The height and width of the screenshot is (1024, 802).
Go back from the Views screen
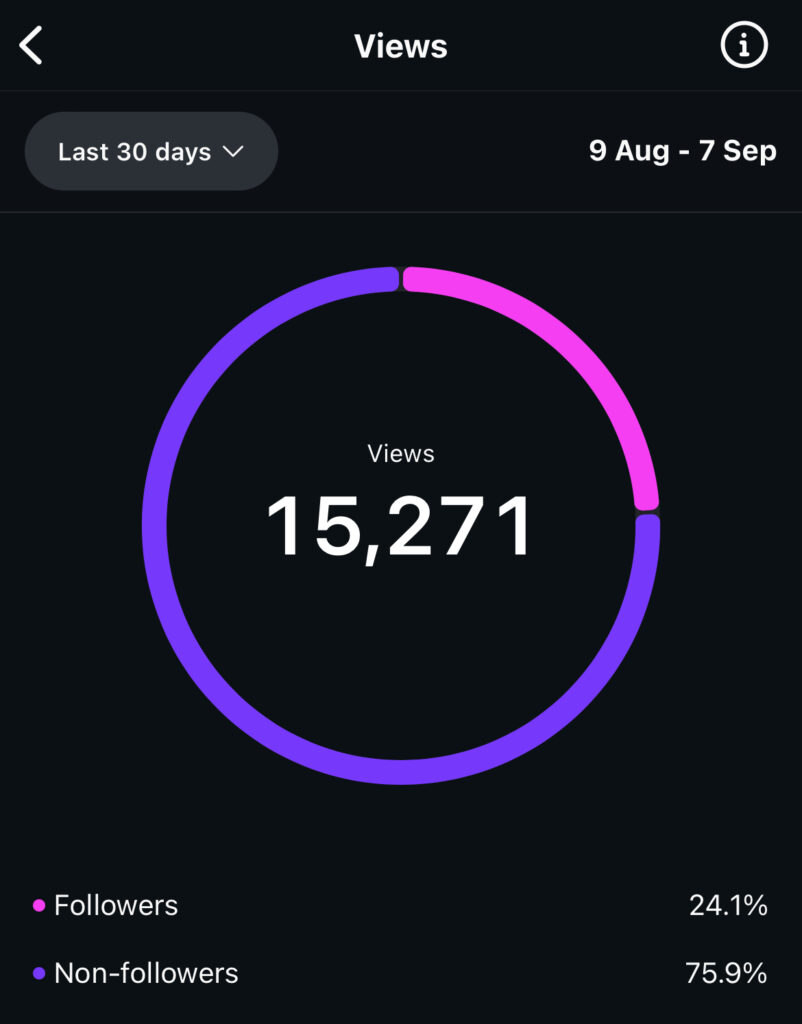pos(32,46)
